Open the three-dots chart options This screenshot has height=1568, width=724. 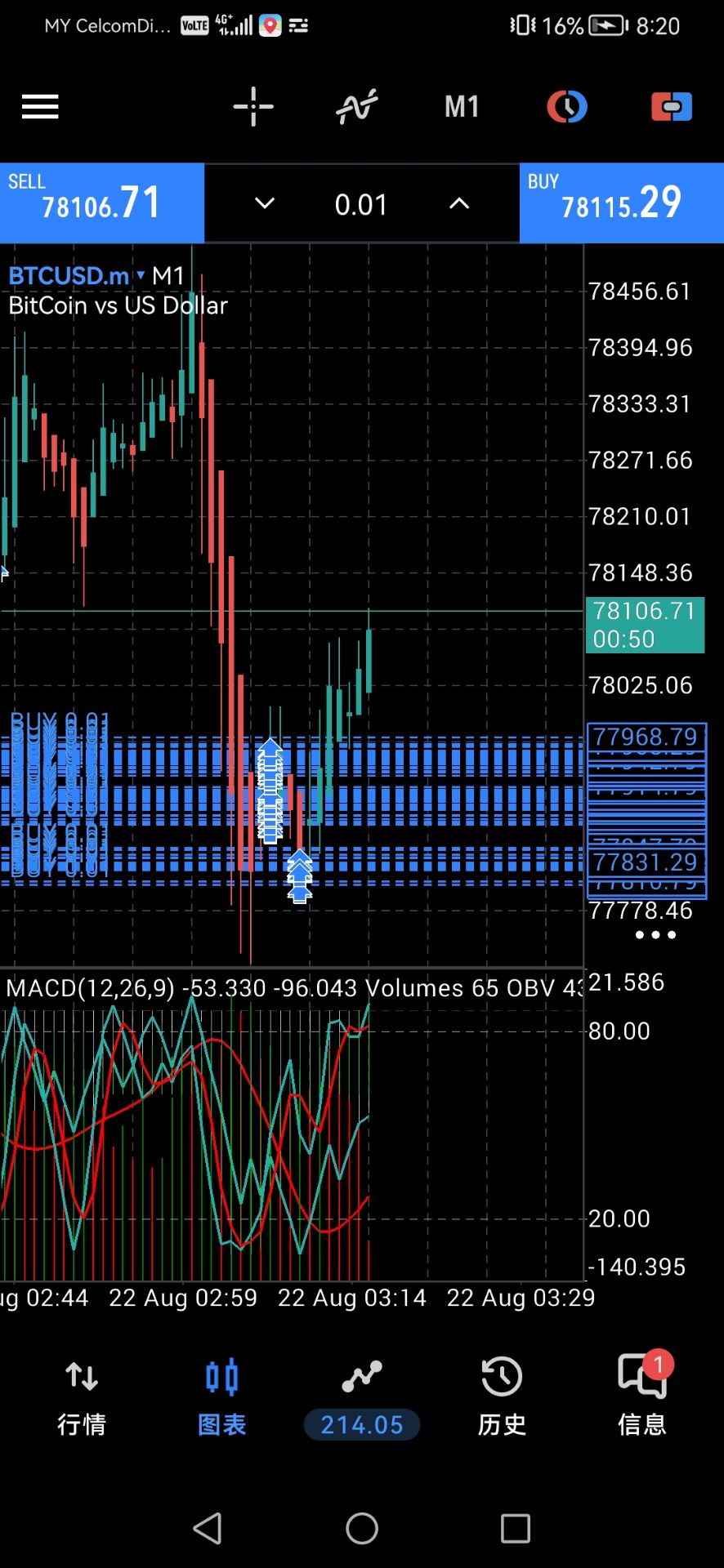655,935
